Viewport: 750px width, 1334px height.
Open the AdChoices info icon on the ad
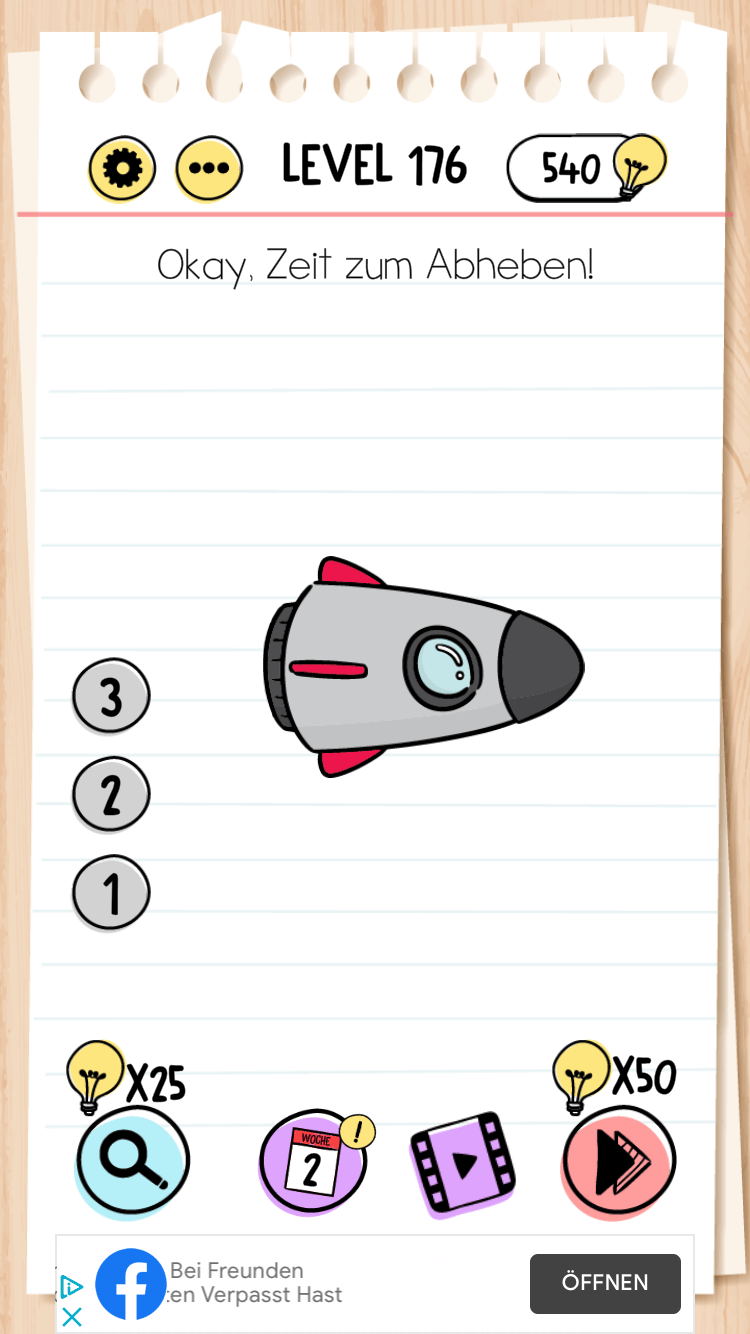pyautogui.click(x=70, y=1287)
